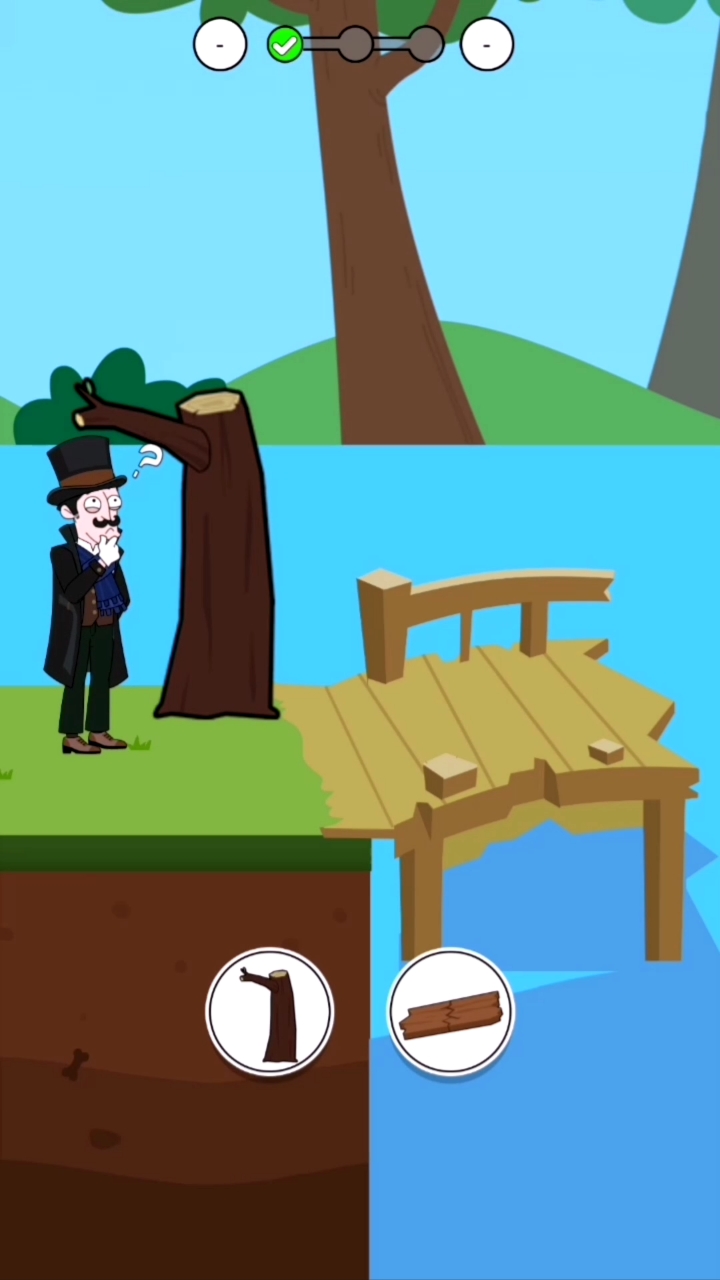Choose the tree trunk option
The image size is (720, 1280).
click(270, 1011)
